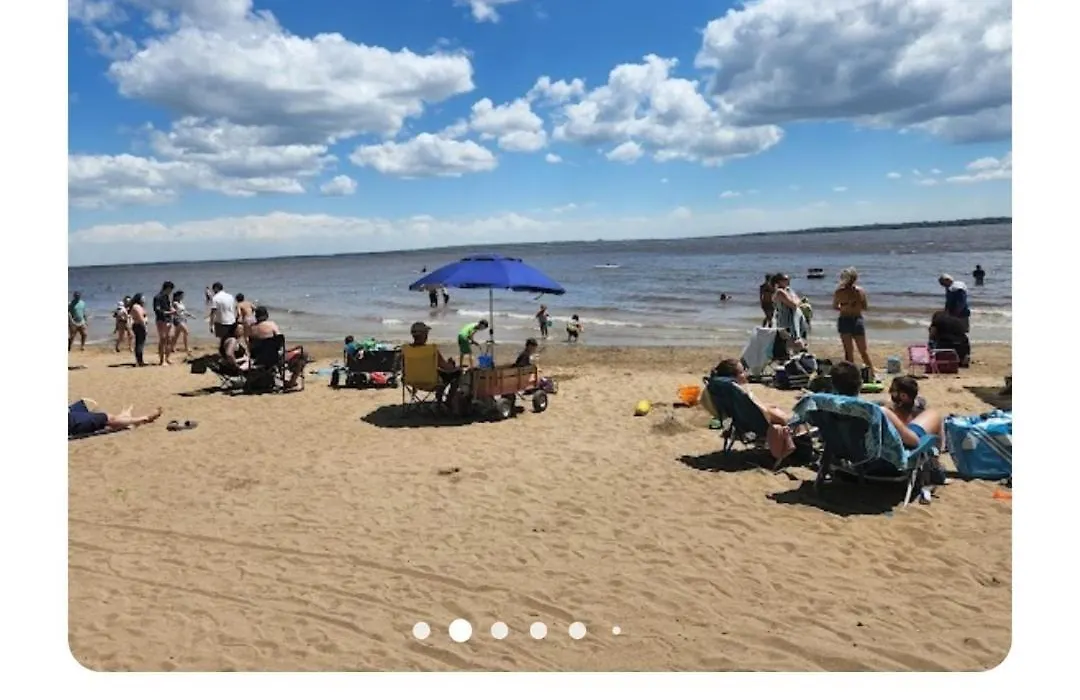This screenshot has height=700, width=1080.
Task: Select the third carousel page dot
Action: 499,631
